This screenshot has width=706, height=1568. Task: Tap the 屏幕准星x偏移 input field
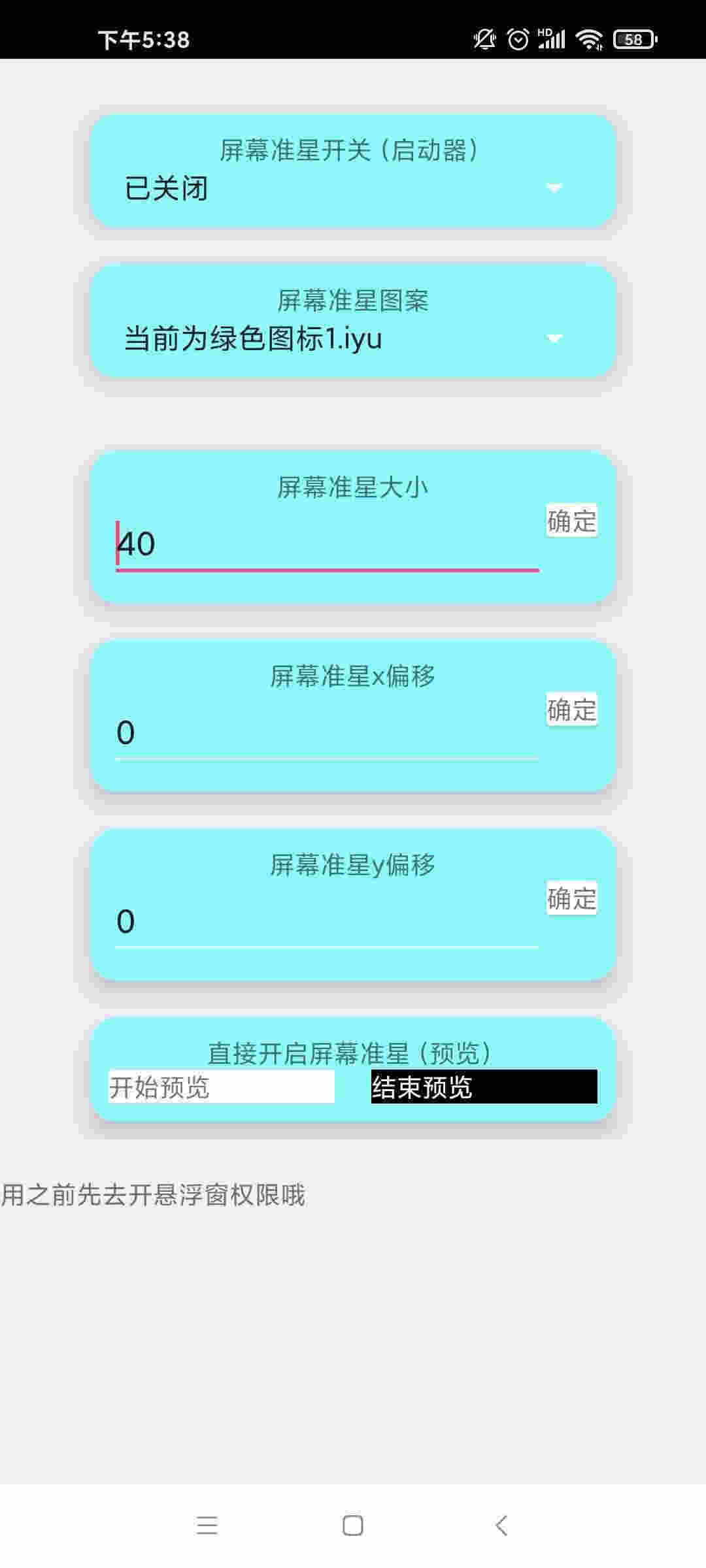pos(327,733)
